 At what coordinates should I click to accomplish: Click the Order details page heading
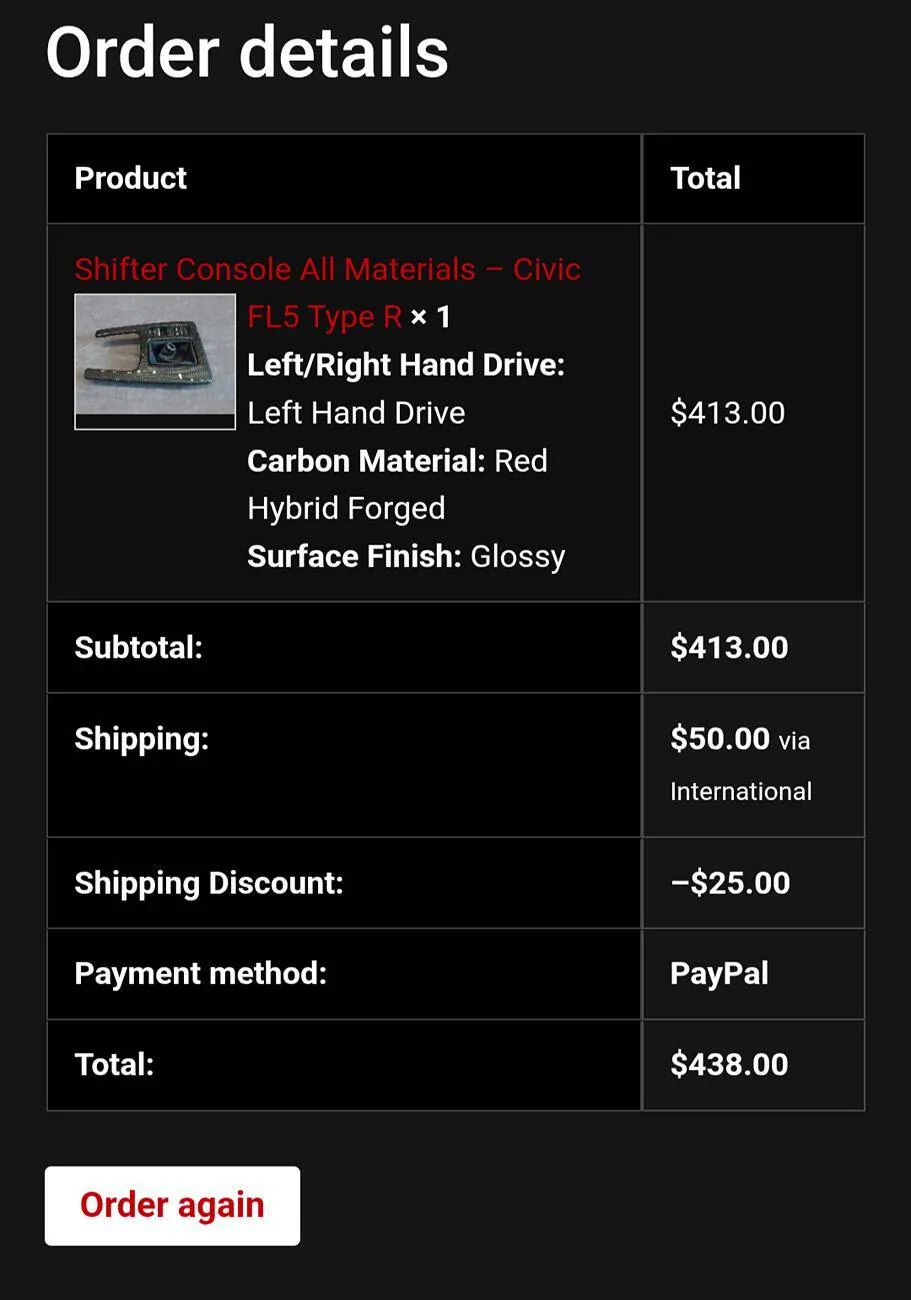pyautogui.click(x=247, y=52)
